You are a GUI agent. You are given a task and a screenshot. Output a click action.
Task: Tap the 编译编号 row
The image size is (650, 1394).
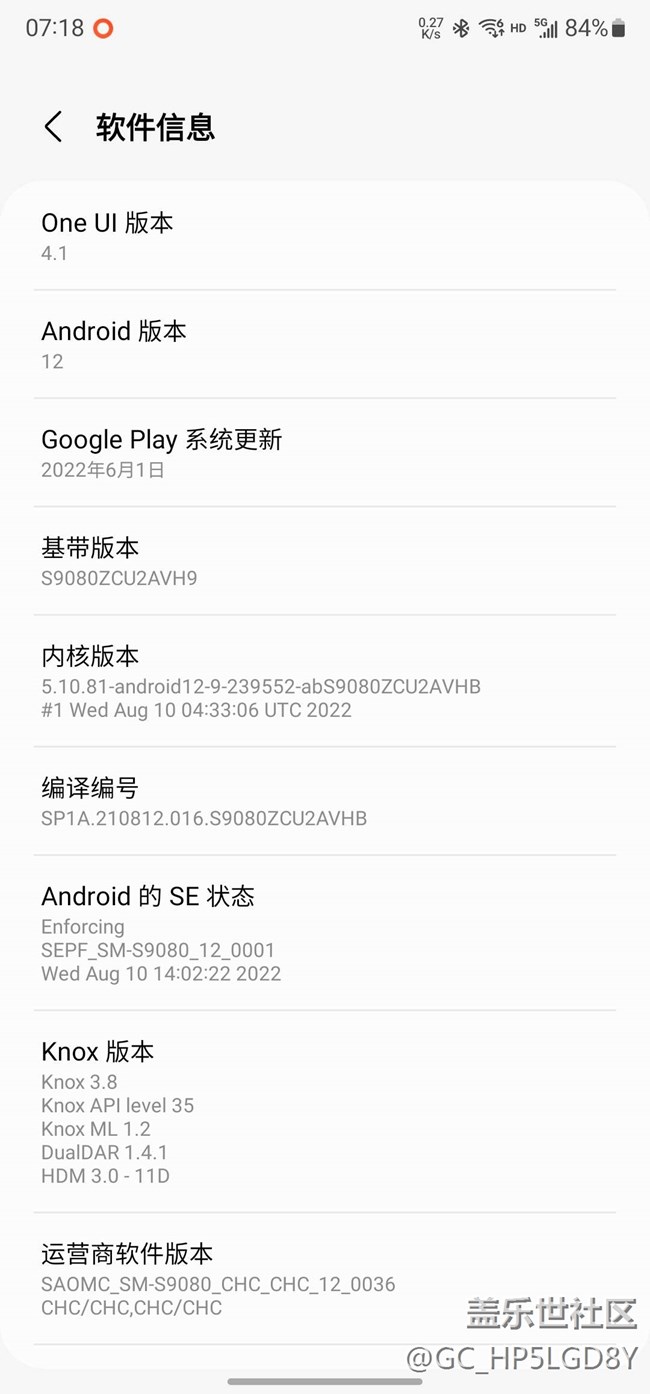click(325, 801)
